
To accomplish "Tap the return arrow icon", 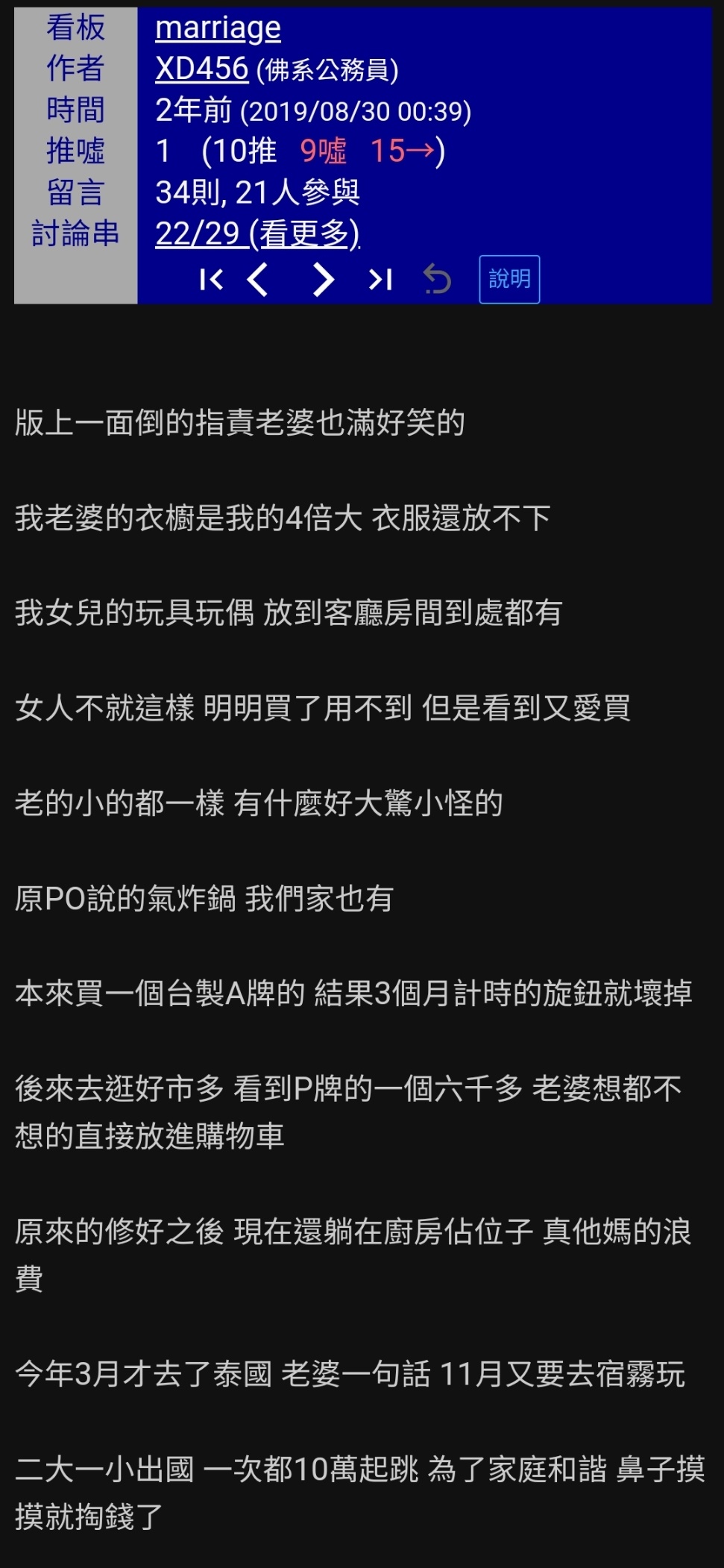I will click(437, 280).
